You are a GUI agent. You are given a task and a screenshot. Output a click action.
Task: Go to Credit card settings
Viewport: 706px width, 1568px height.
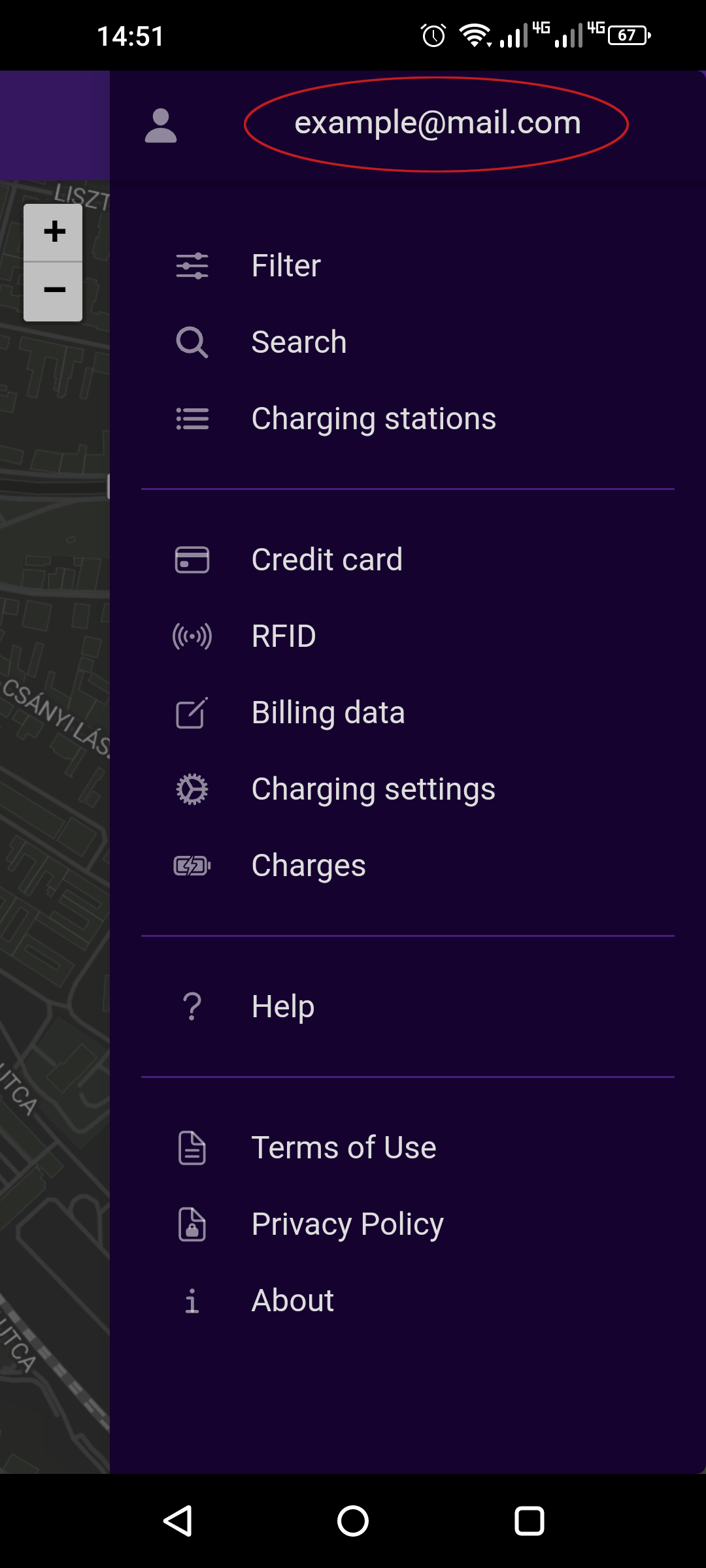[408, 560]
